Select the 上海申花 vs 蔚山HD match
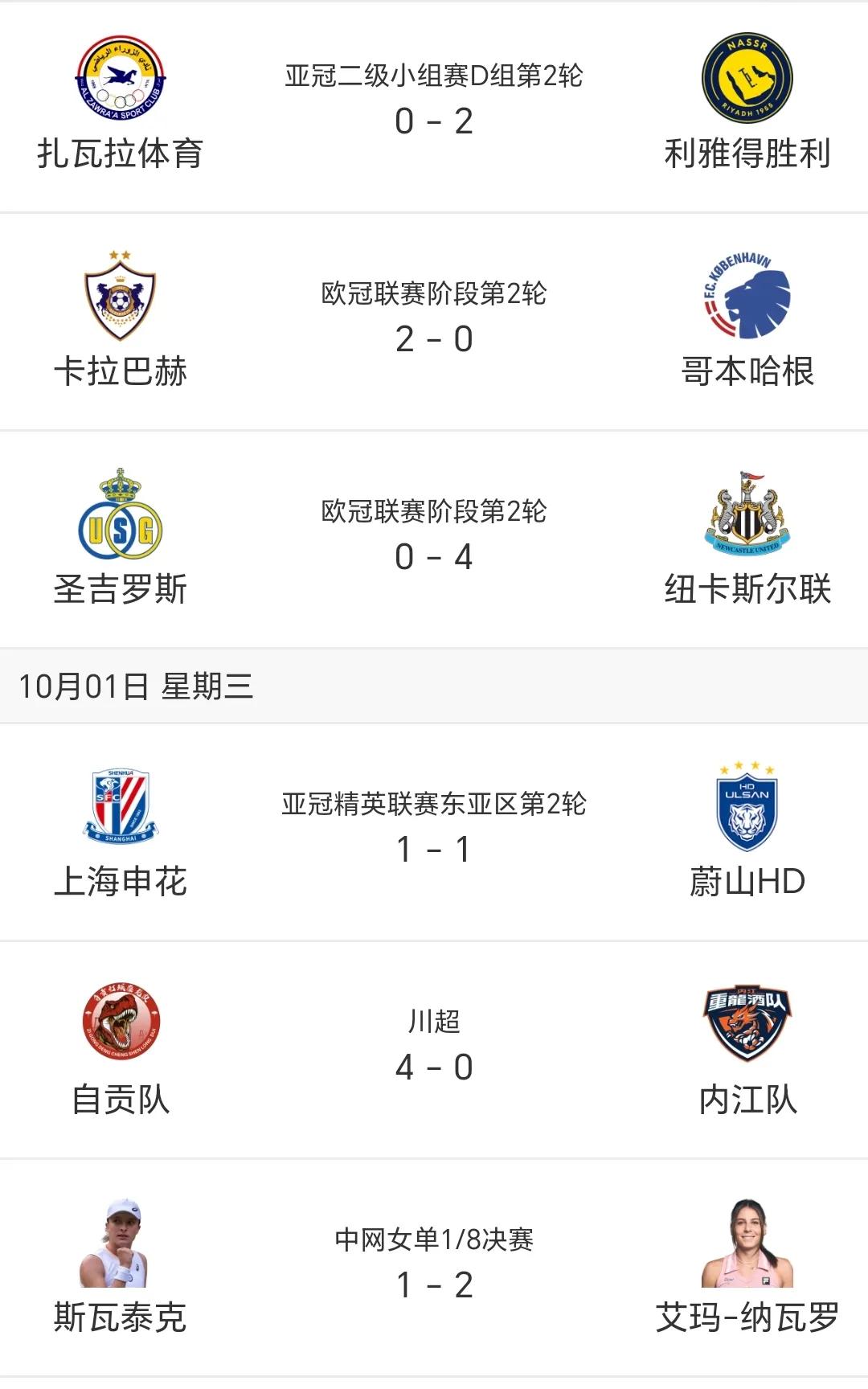 pos(434,832)
